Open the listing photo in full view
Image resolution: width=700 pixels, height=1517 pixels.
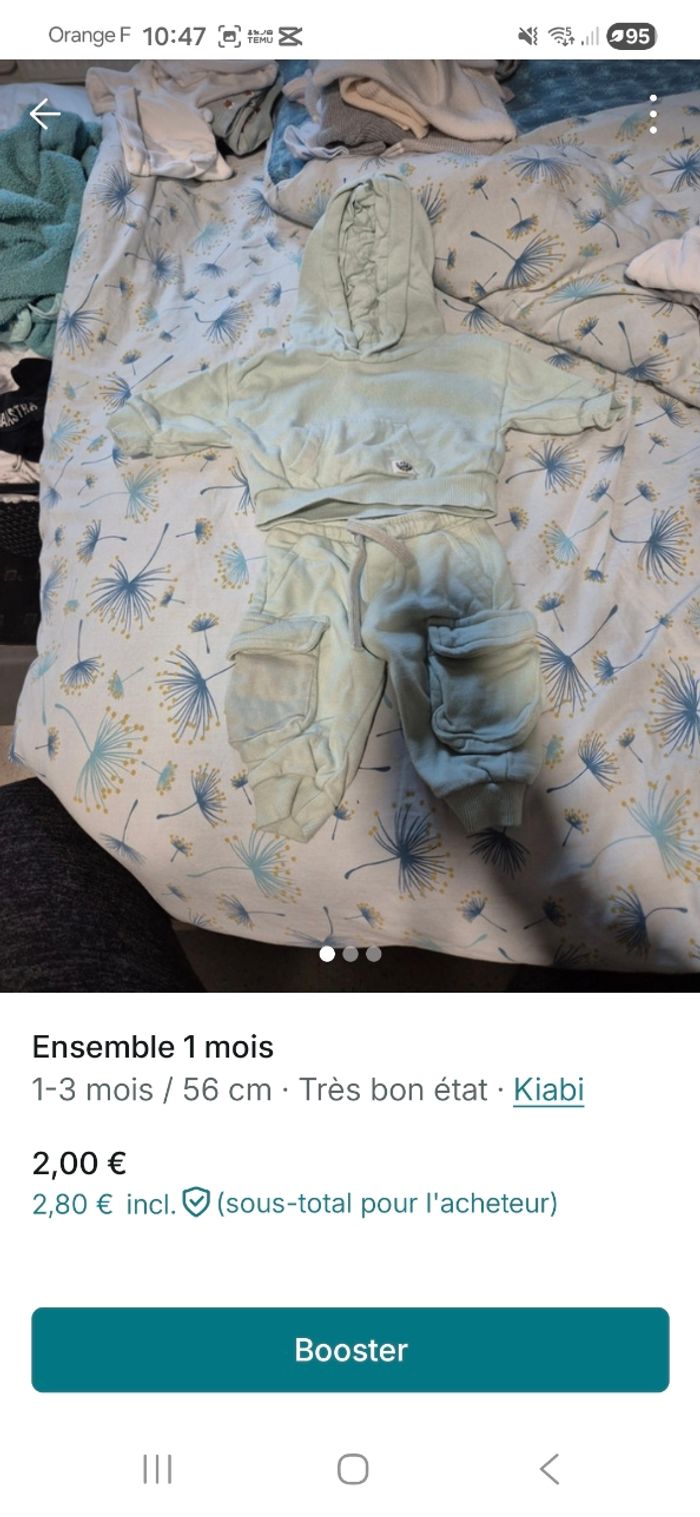pos(350,520)
